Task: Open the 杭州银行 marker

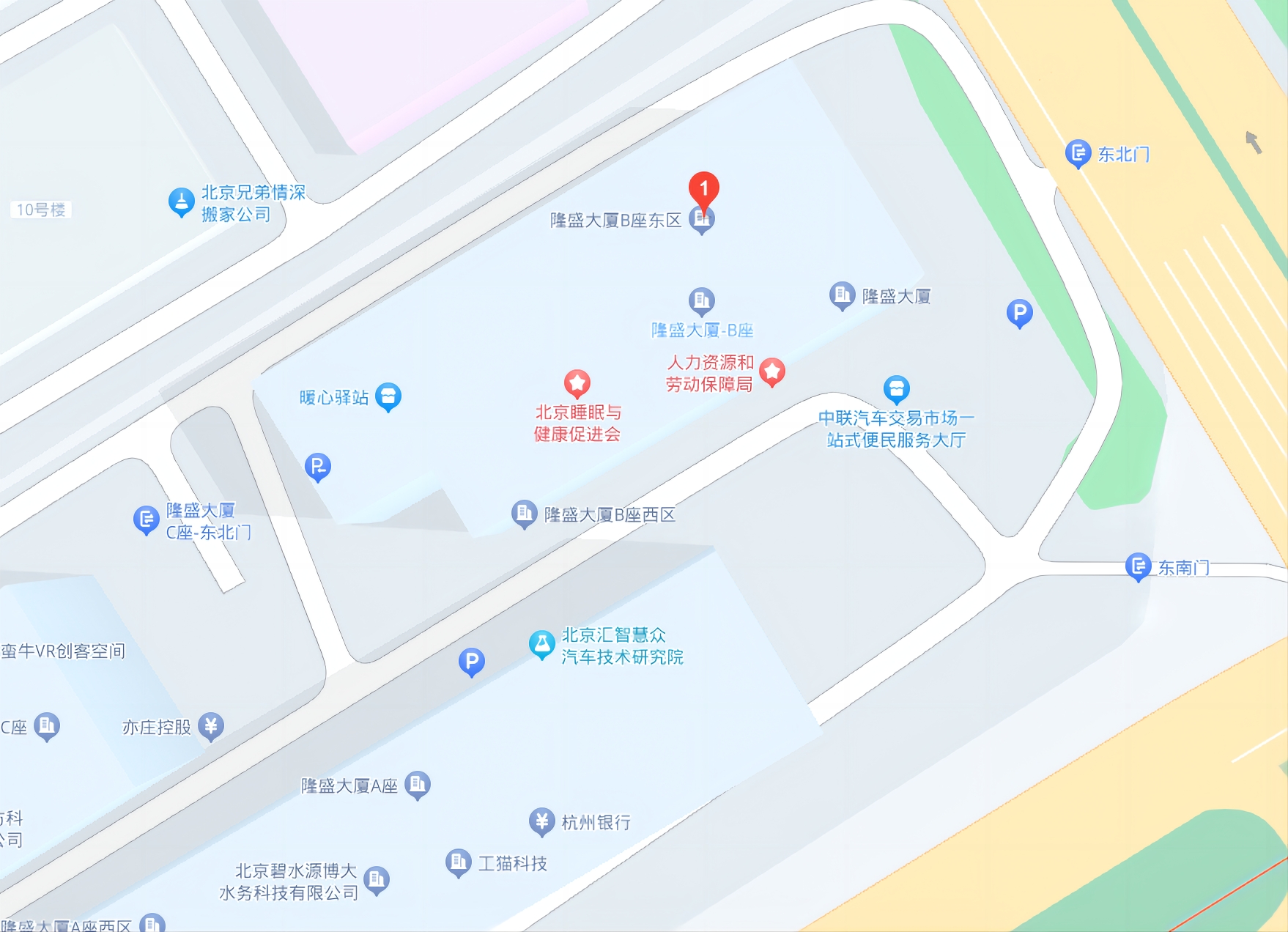Action: (542, 821)
